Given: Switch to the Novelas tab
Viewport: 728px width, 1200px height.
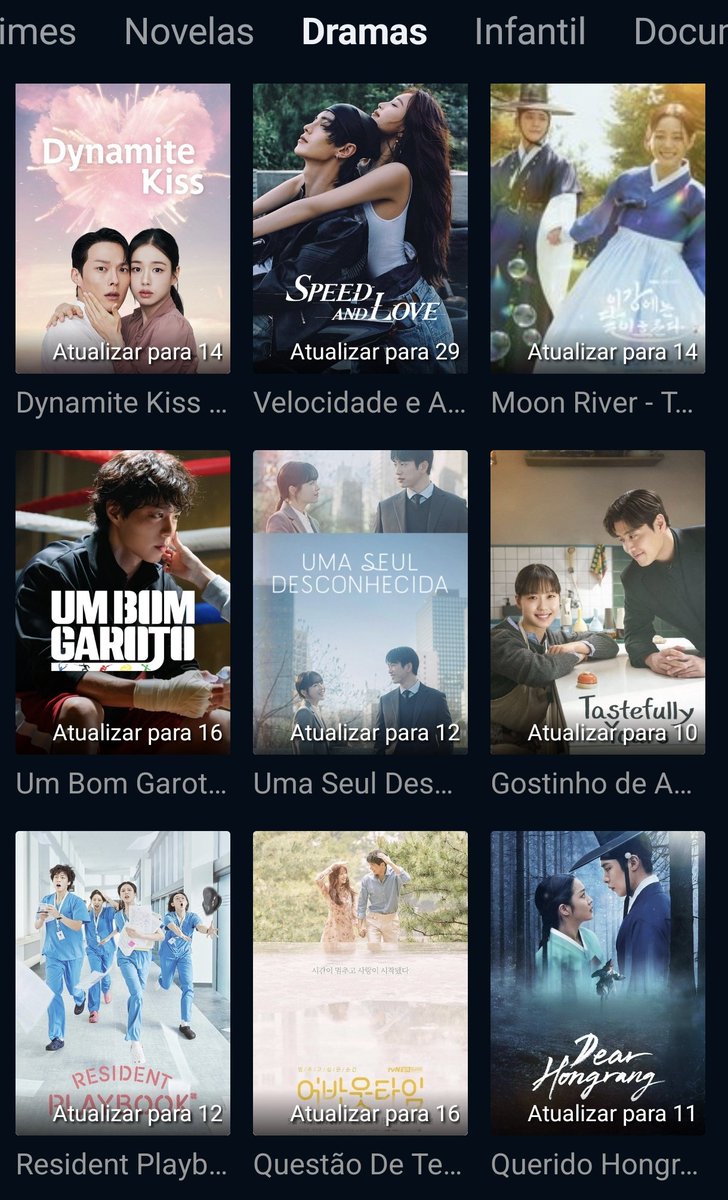Looking at the screenshot, I should click(x=189, y=32).
